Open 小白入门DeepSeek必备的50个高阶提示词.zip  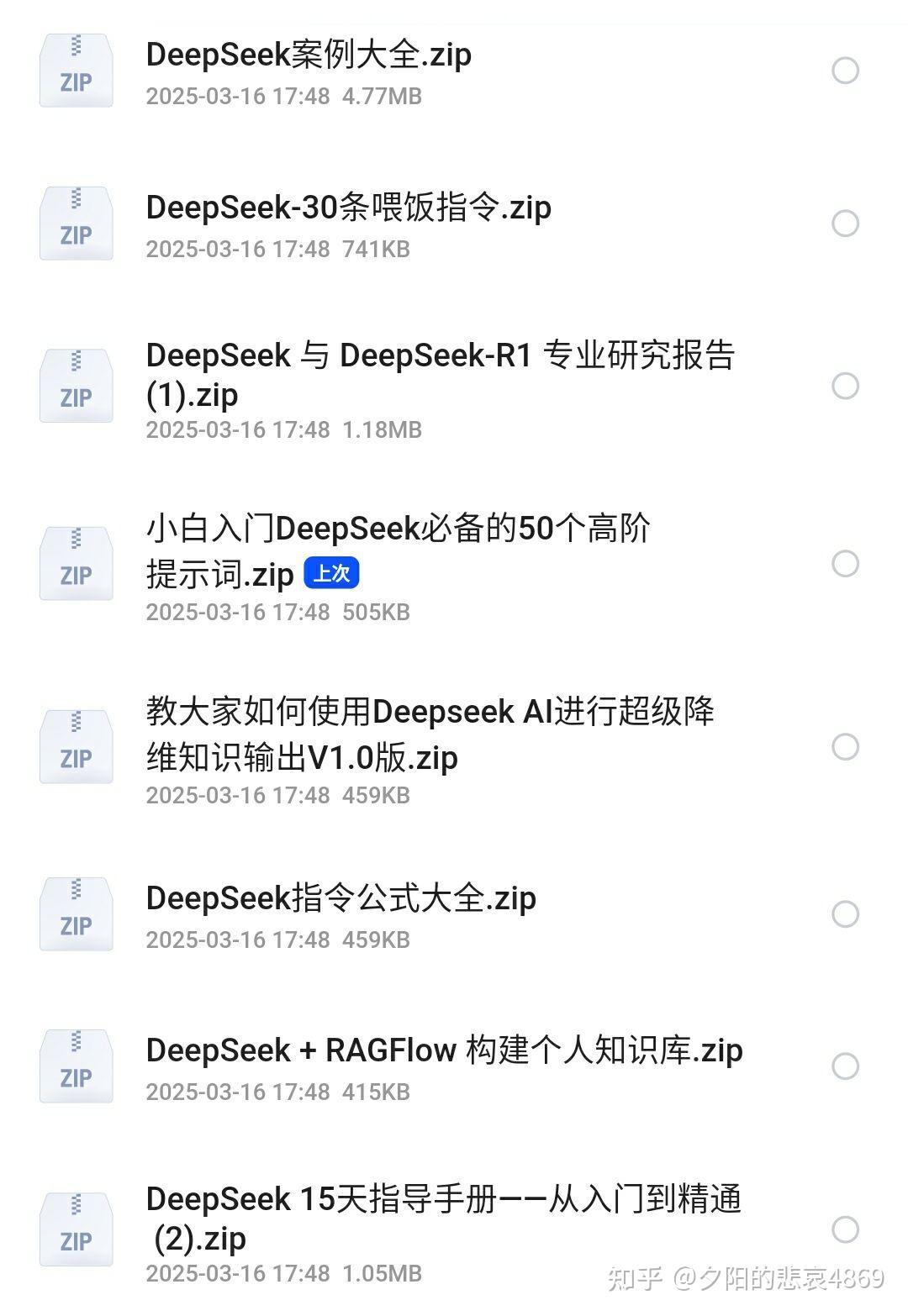[x=399, y=550]
